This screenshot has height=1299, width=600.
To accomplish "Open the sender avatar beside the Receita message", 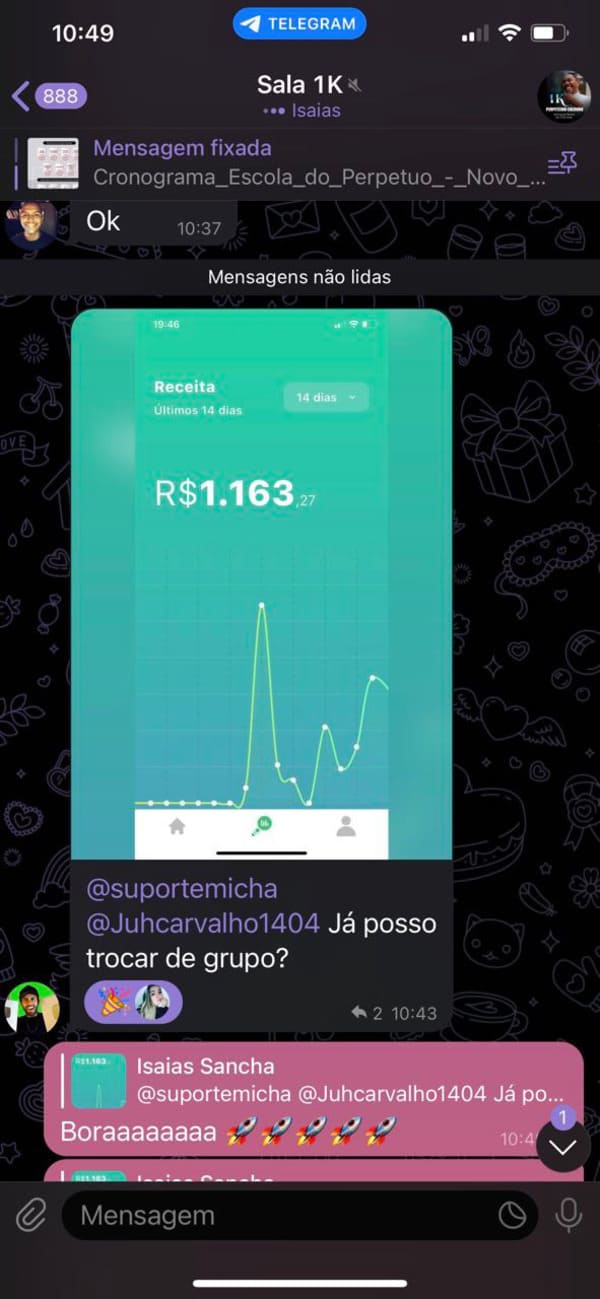I will [x=32, y=1006].
